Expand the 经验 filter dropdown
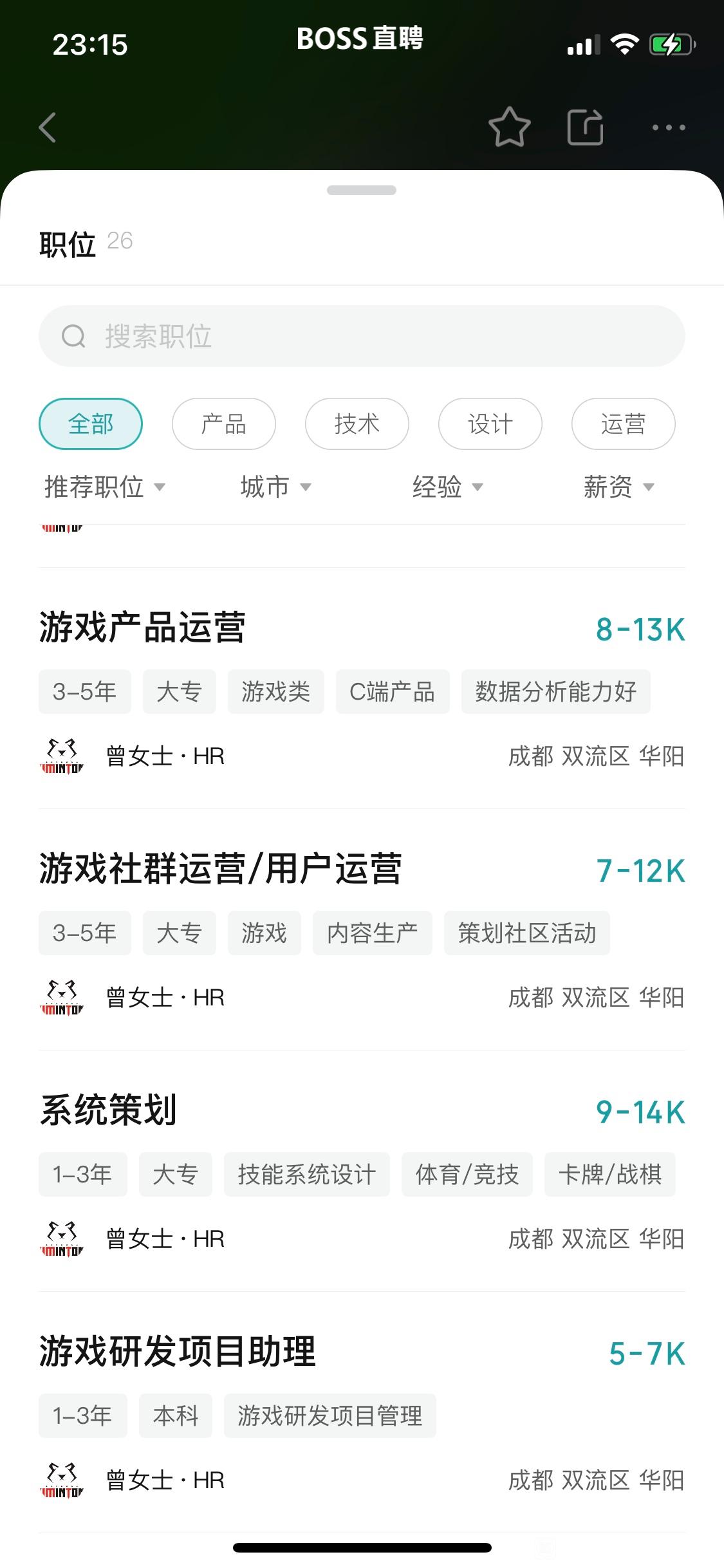 [x=448, y=487]
